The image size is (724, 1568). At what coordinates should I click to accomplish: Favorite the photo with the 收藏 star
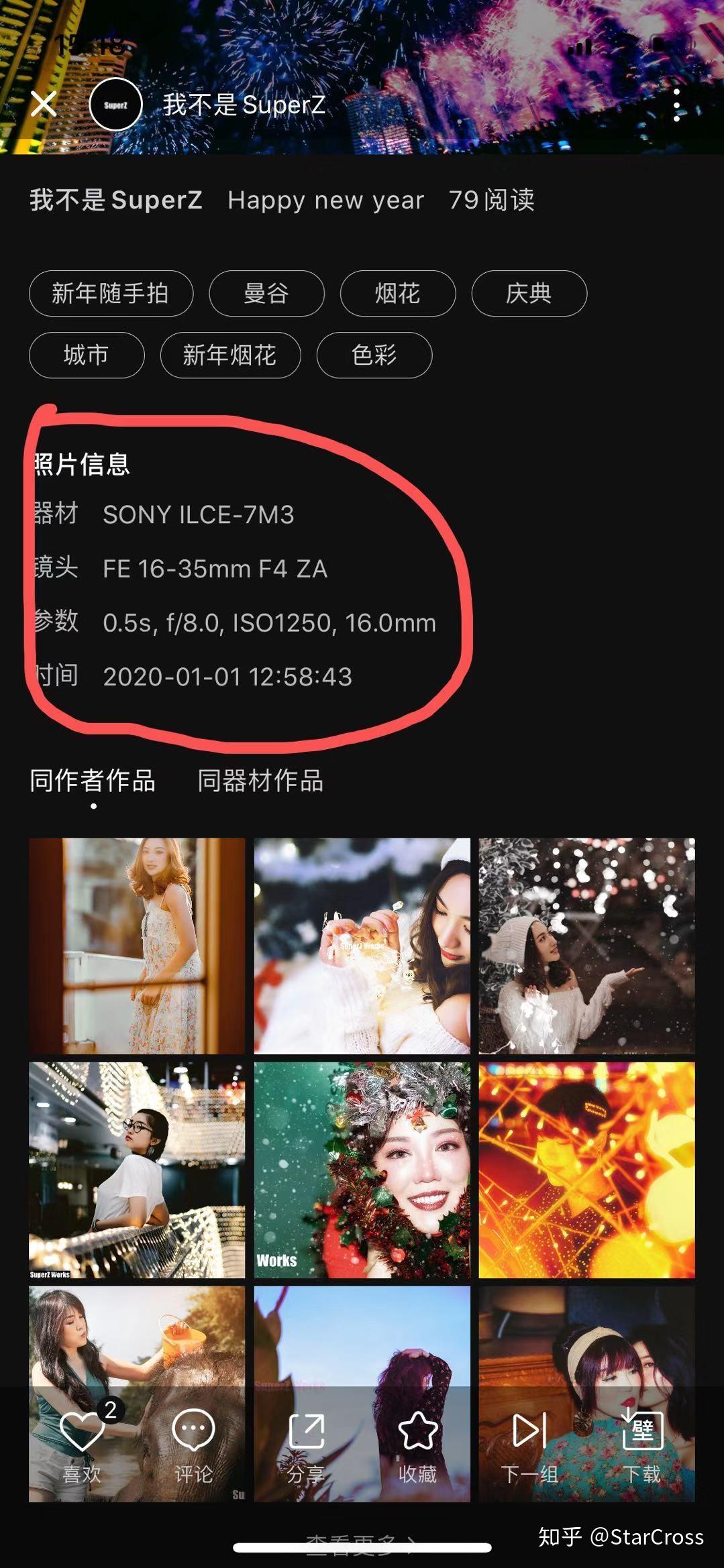pyautogui.click(x=417, y=1432)
